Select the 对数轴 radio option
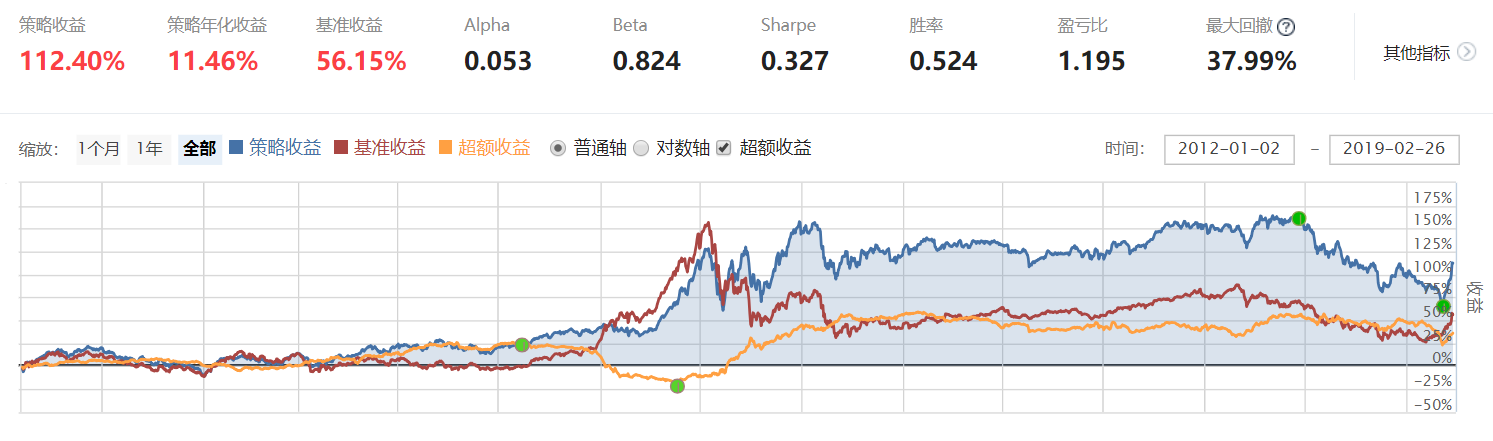Screen dimensions: 1493x441 point(642,149)
